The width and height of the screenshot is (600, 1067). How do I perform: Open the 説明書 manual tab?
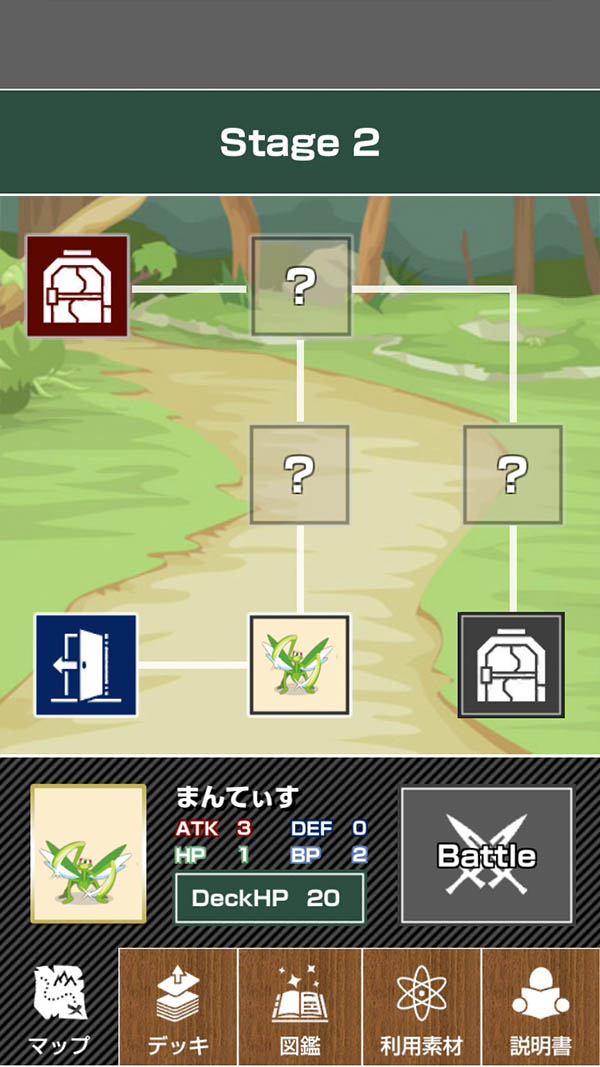pos(541,1008)
